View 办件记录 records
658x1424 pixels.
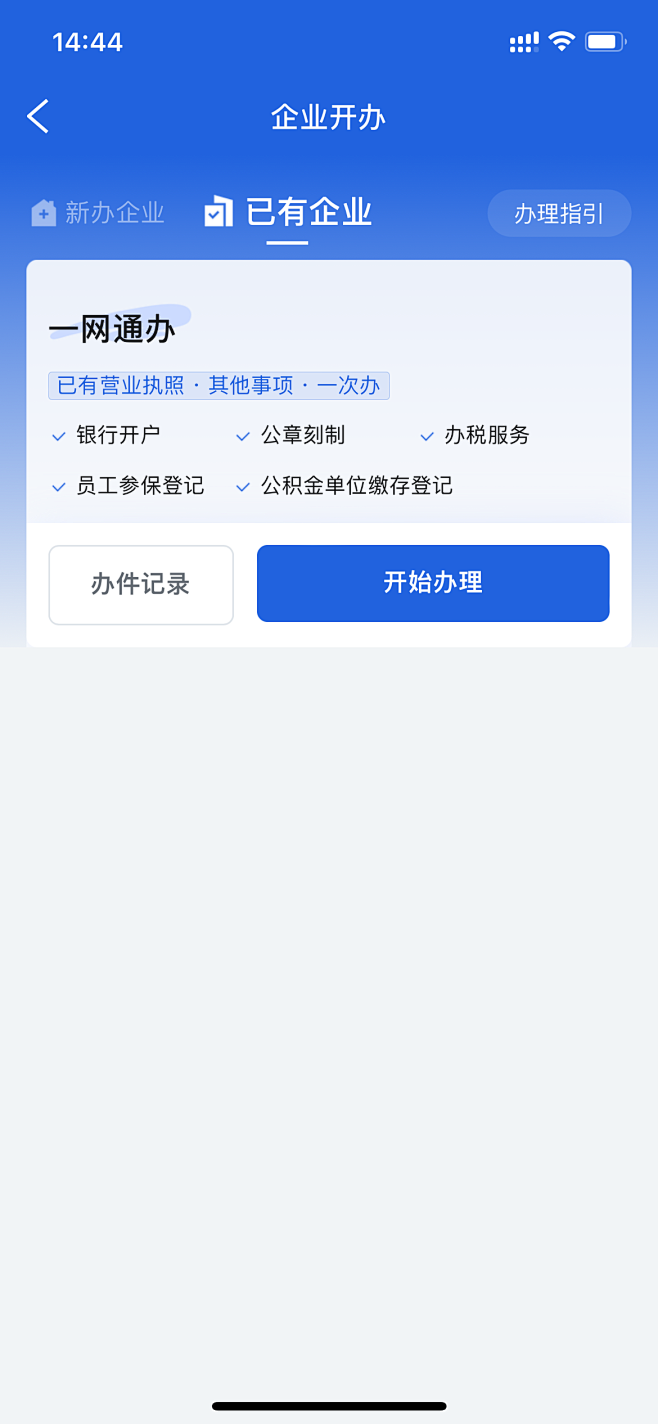point(141,584)
